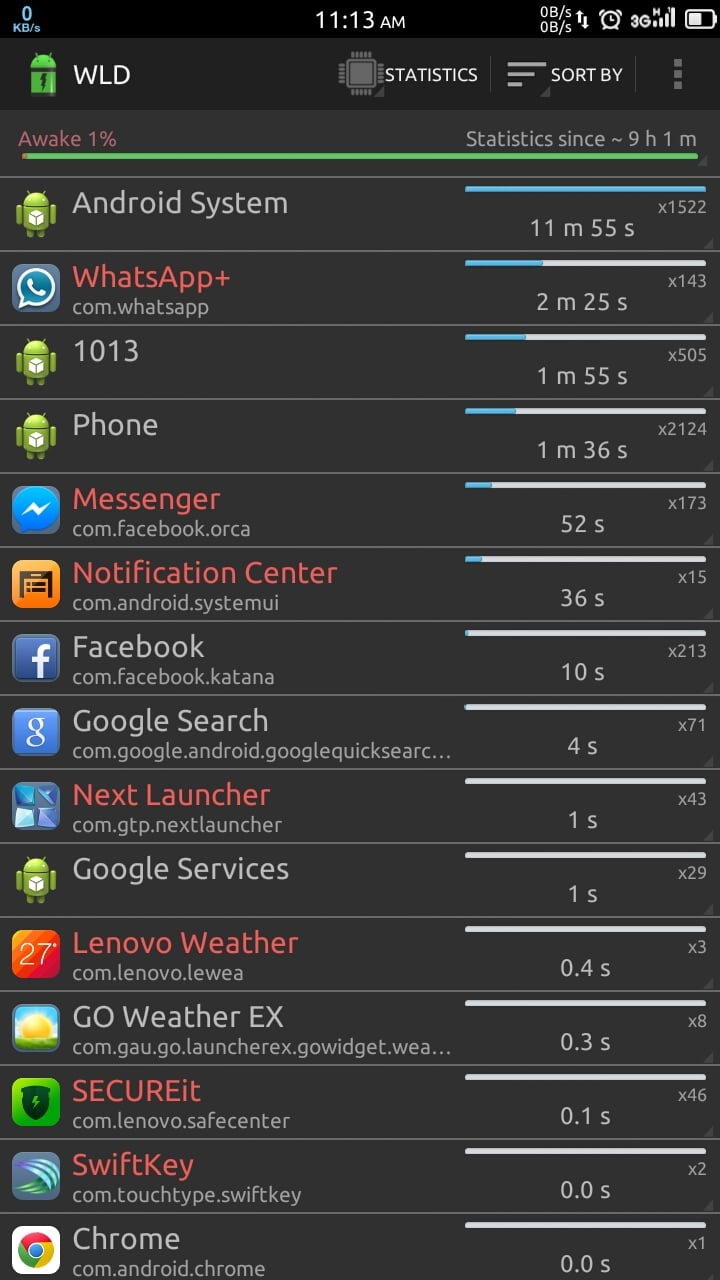Tap the Chrome browser icon

click(35, 1248)
